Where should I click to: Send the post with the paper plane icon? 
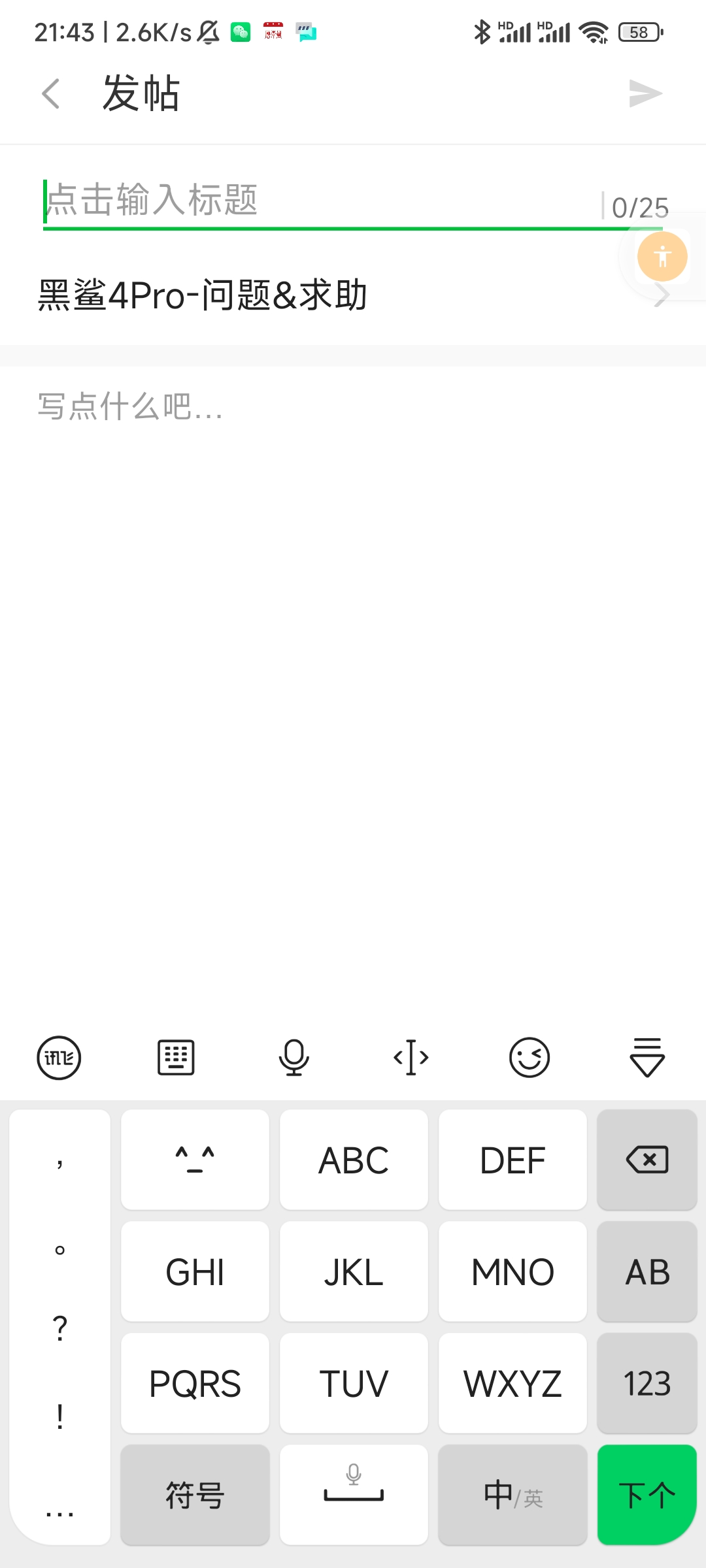(646, 93)
